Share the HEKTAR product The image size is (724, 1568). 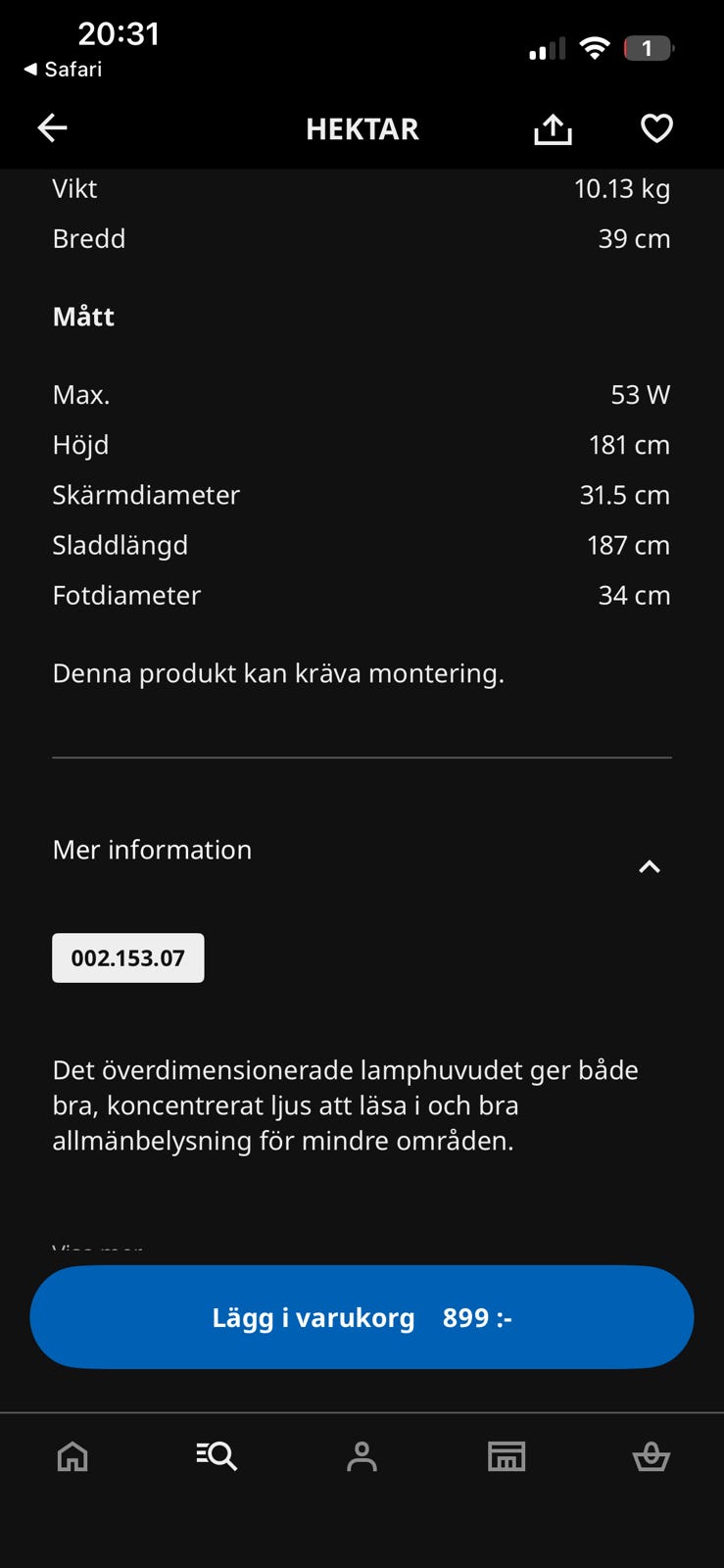553,128
